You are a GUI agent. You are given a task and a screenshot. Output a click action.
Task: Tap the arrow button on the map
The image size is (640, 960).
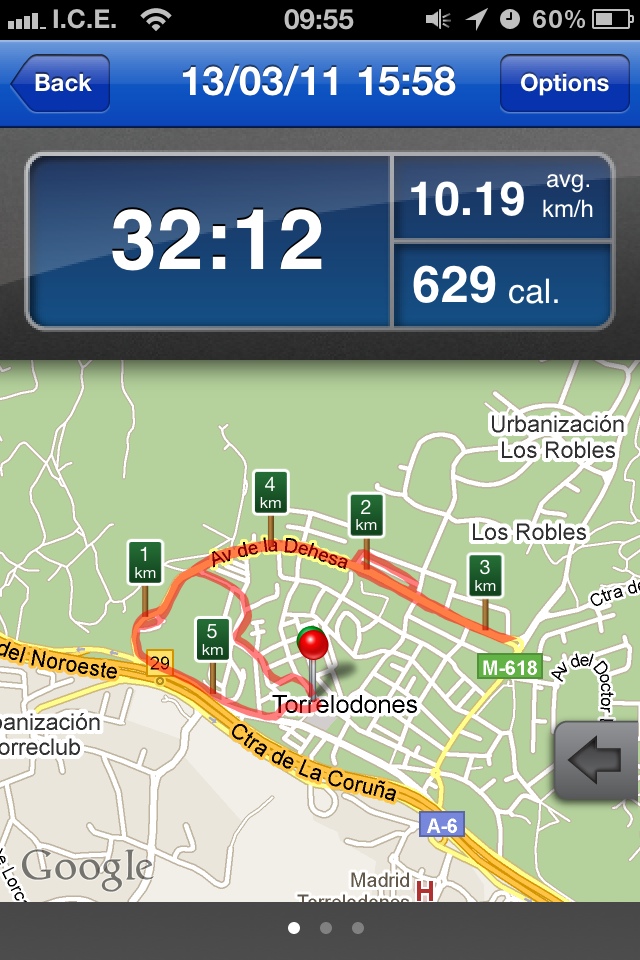(x=597, y=760)
